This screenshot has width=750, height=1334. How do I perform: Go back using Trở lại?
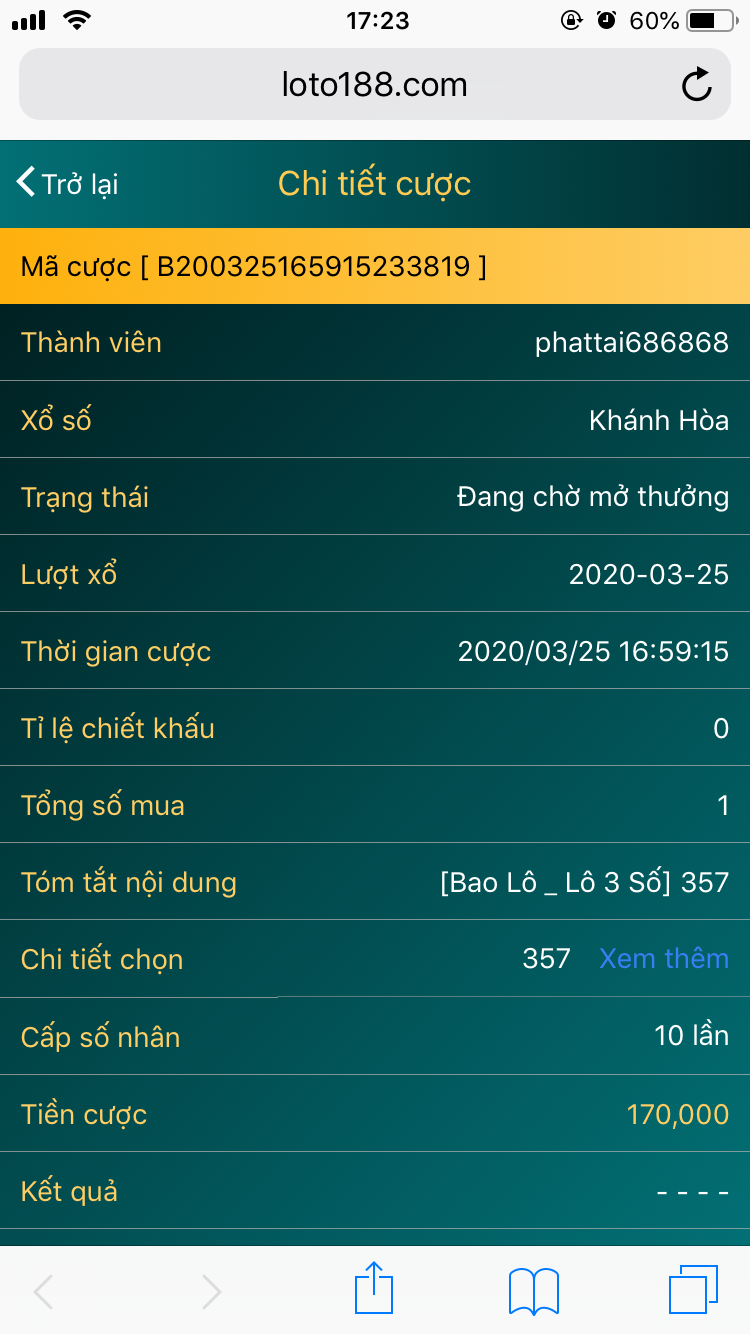[x=67, y=183]
